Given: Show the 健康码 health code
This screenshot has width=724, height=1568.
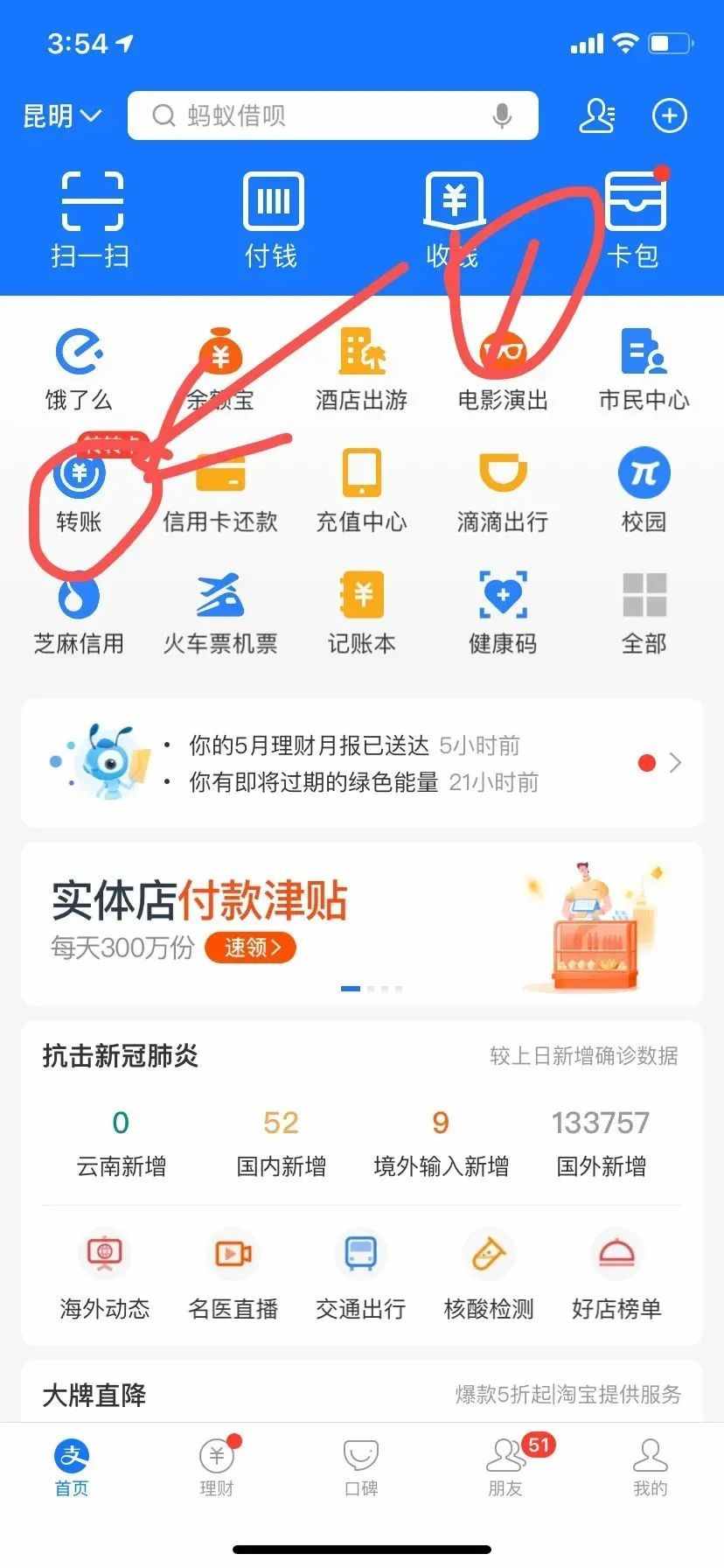Looking at the screenshot, I should (502, 611).
